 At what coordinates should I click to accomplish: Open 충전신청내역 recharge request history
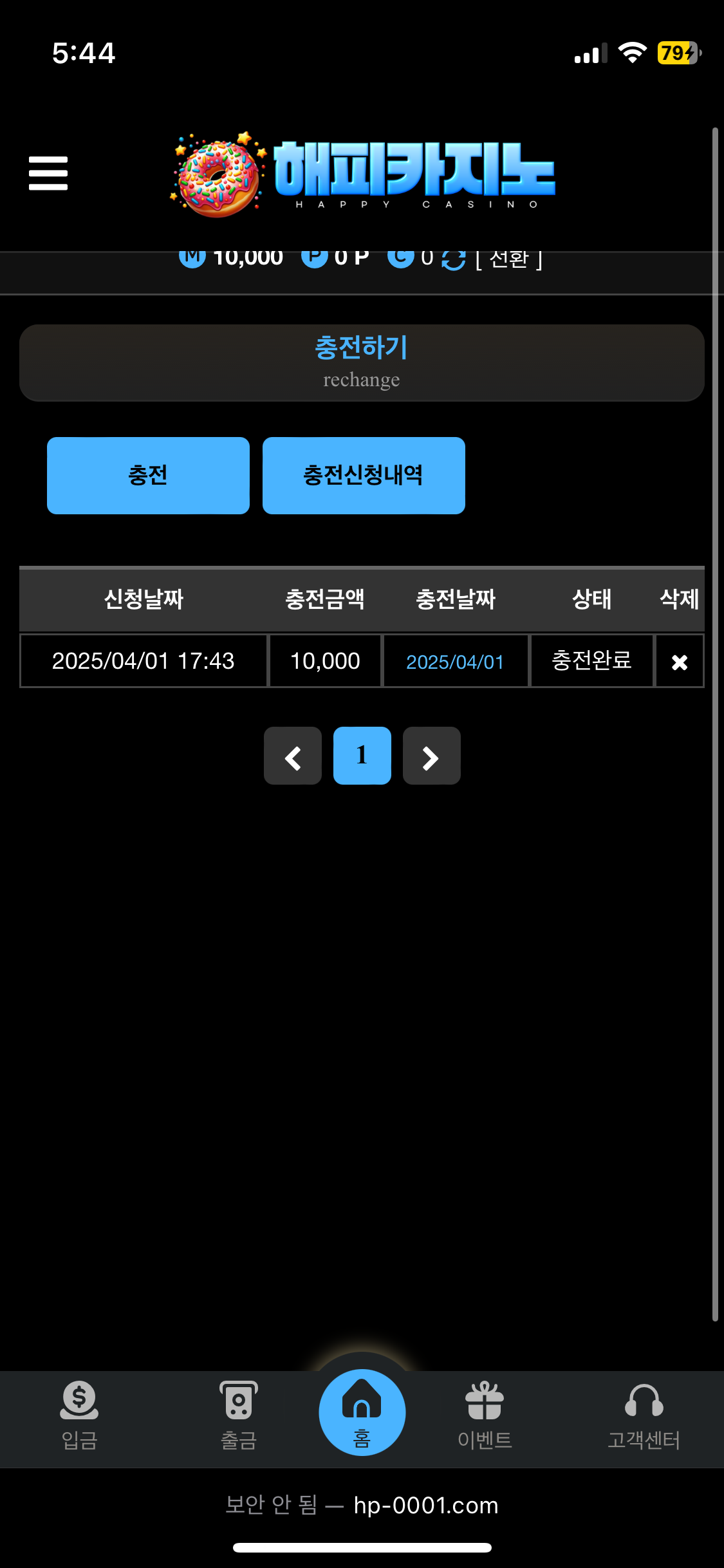[x=364, y=476]
